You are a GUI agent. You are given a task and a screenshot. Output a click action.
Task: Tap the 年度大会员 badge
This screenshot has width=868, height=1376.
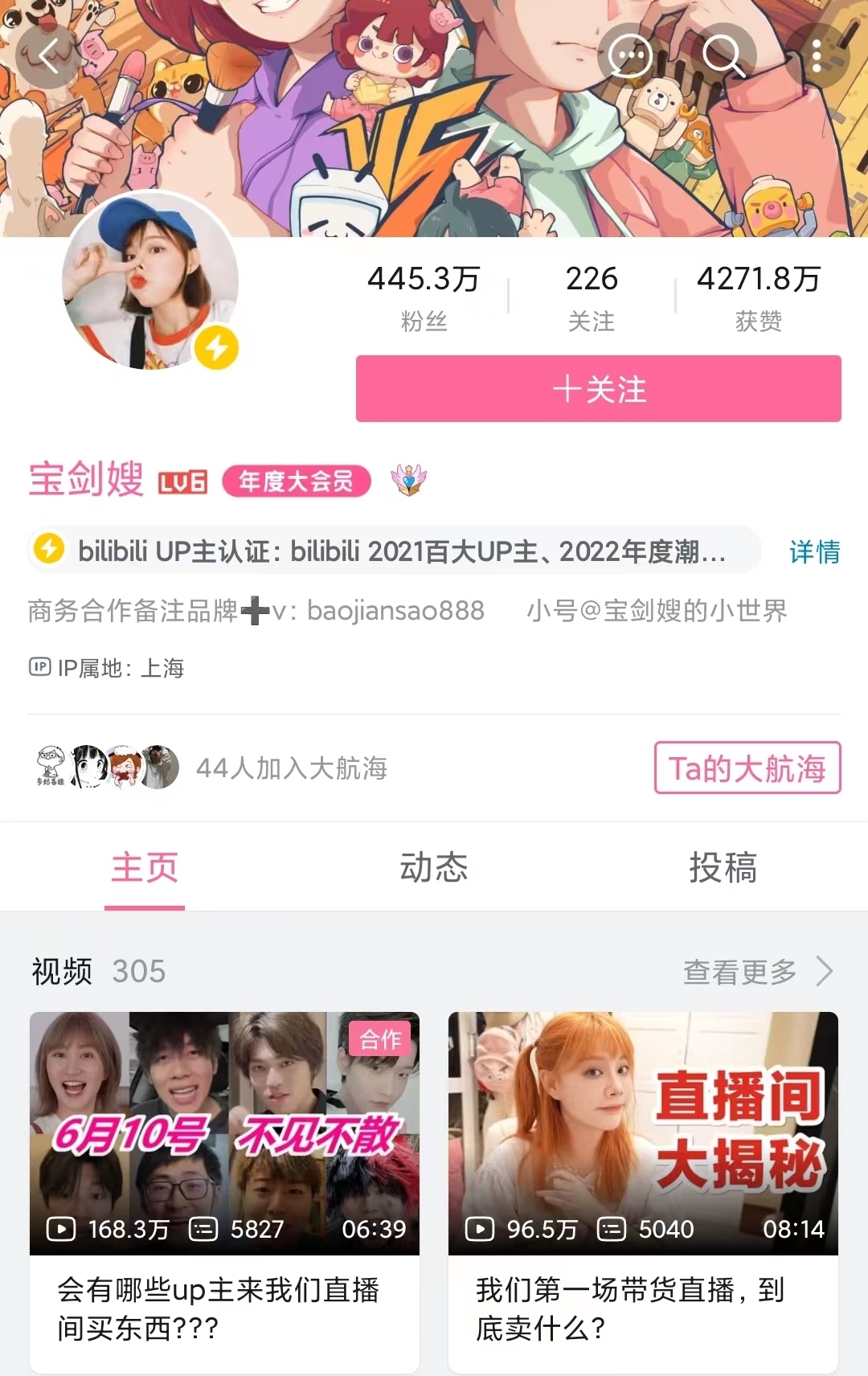click(x=297, y=481)
